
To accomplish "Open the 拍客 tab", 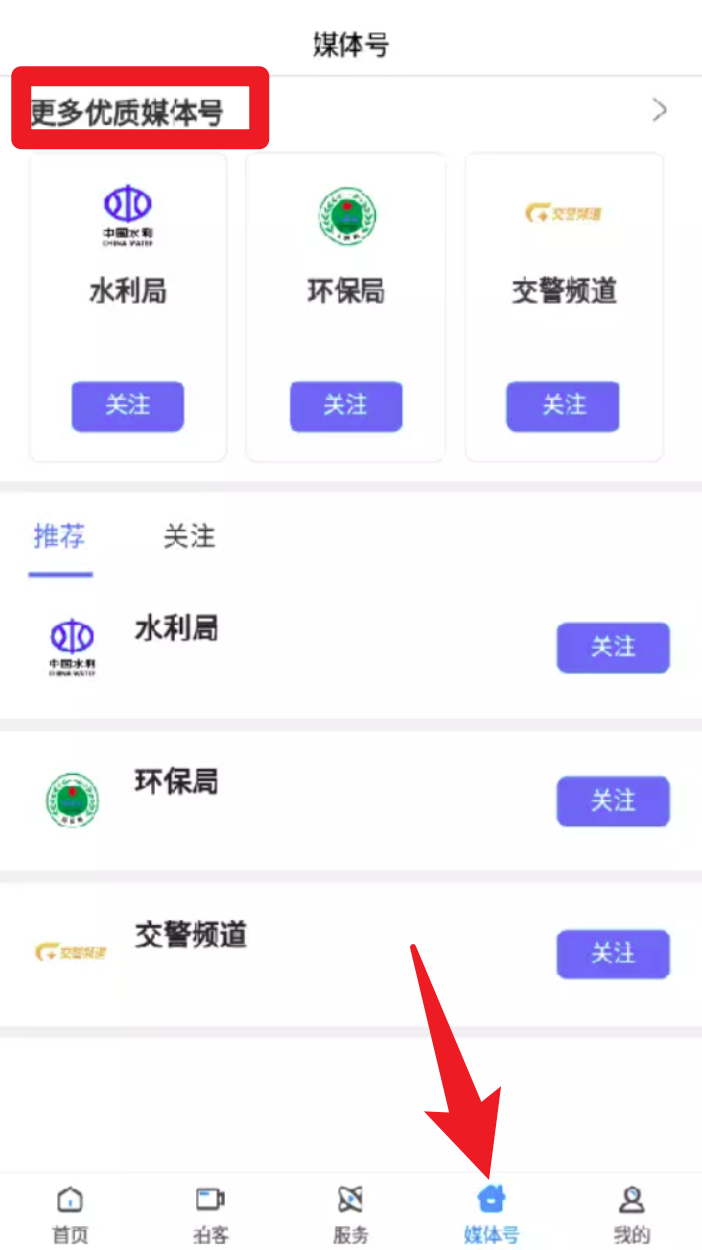I will pyautogui.click(x=210, y=1212).
